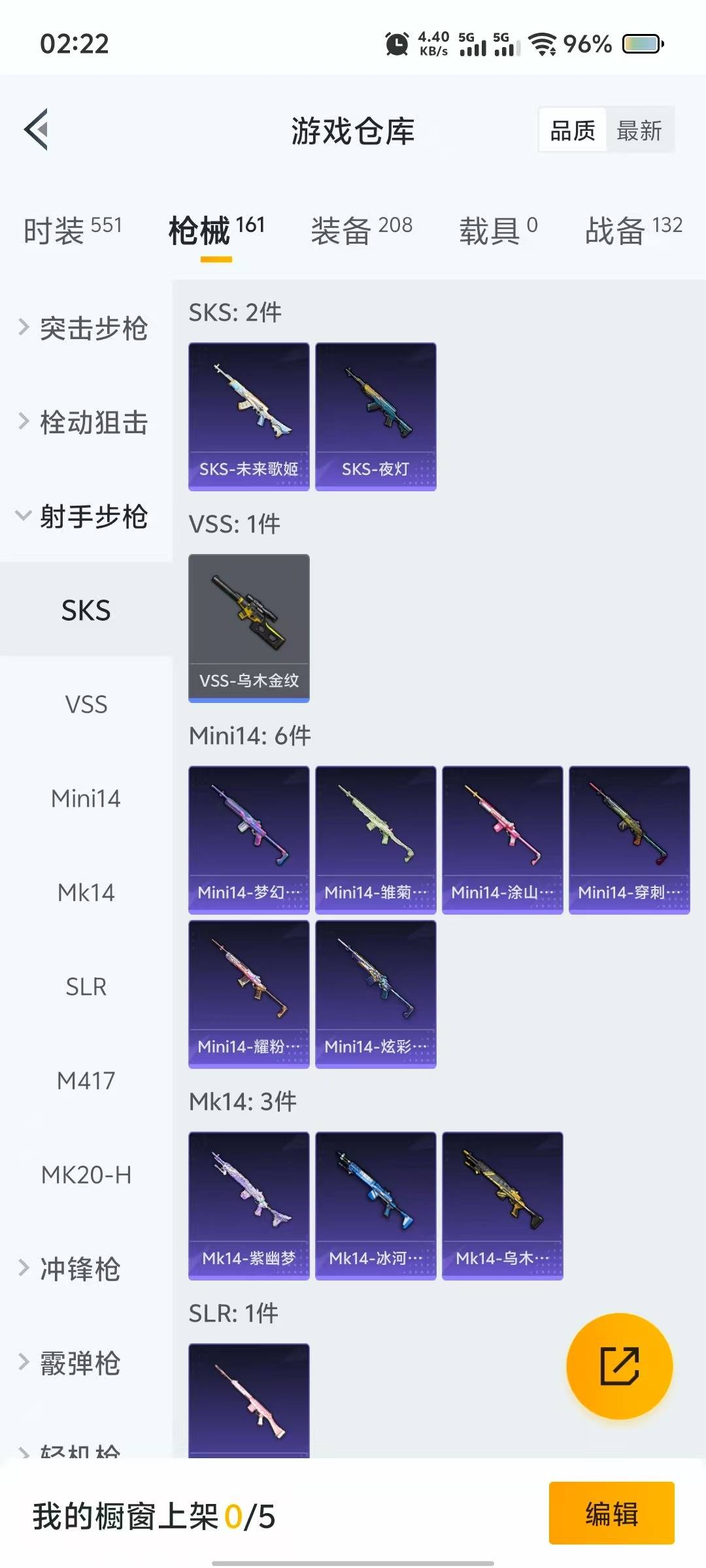Select VSS in the side list

86,704
